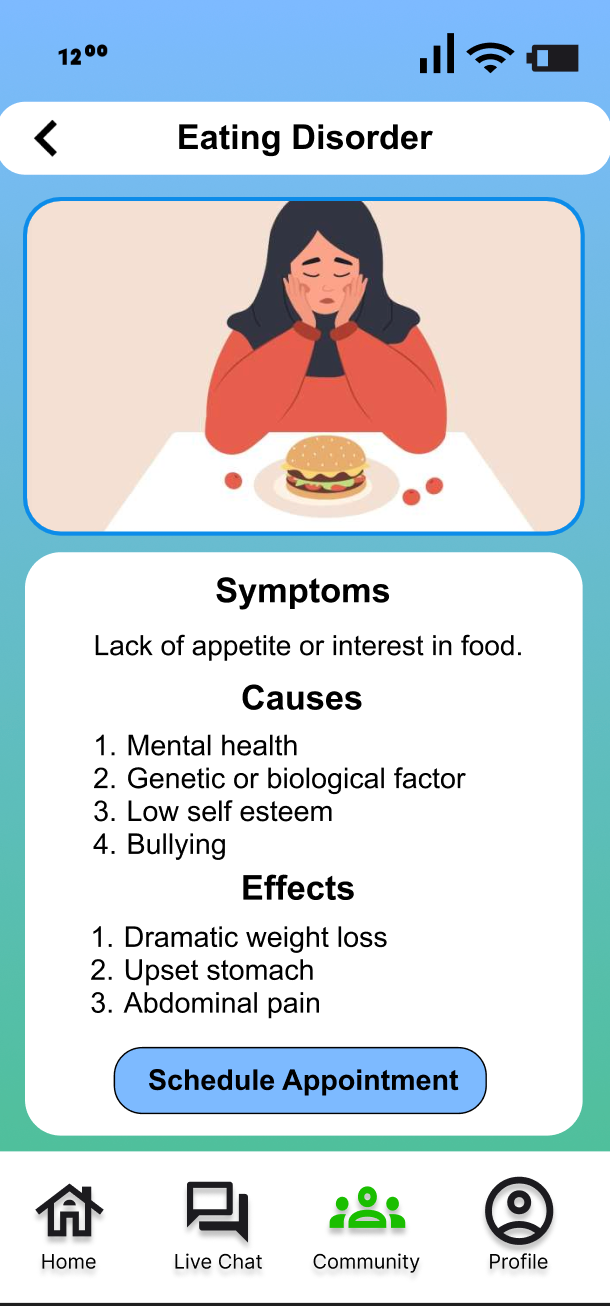Go back from Eating Disorder page
Image resolution: width=610 pixels, height=1306 pixels.
pos(46,138)
